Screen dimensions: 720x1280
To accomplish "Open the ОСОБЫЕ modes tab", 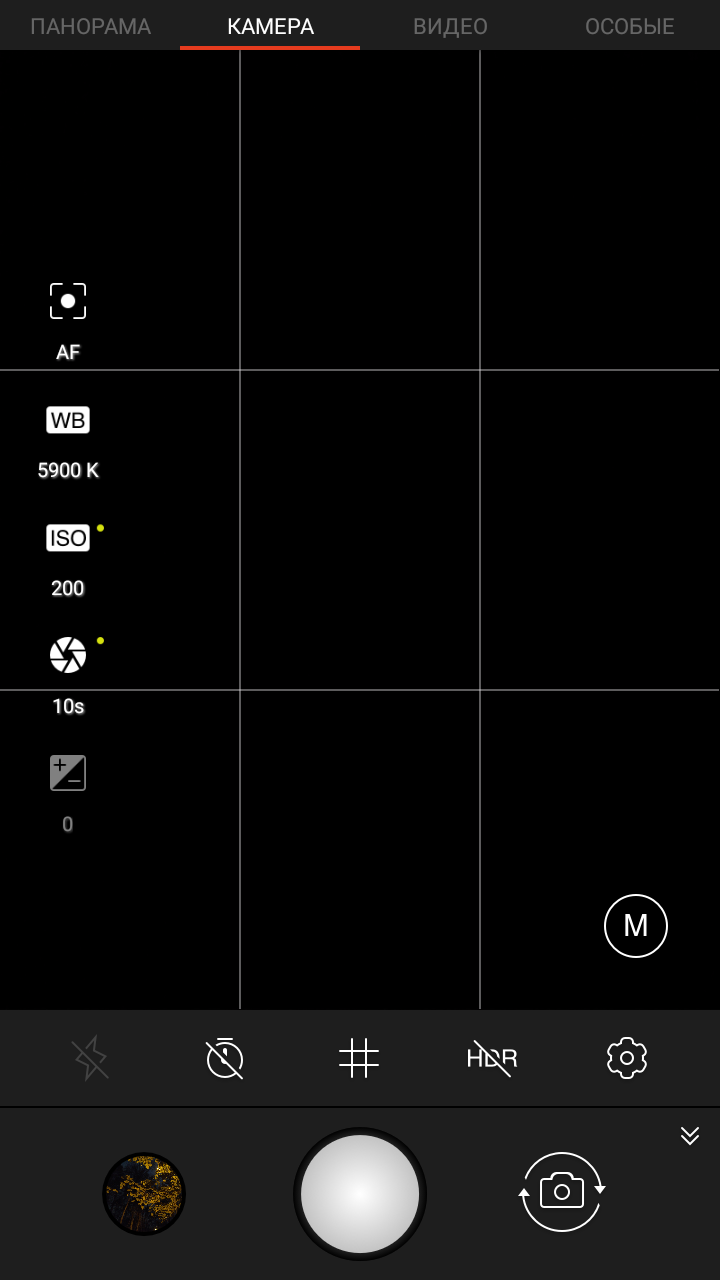I will coord(630,26).
